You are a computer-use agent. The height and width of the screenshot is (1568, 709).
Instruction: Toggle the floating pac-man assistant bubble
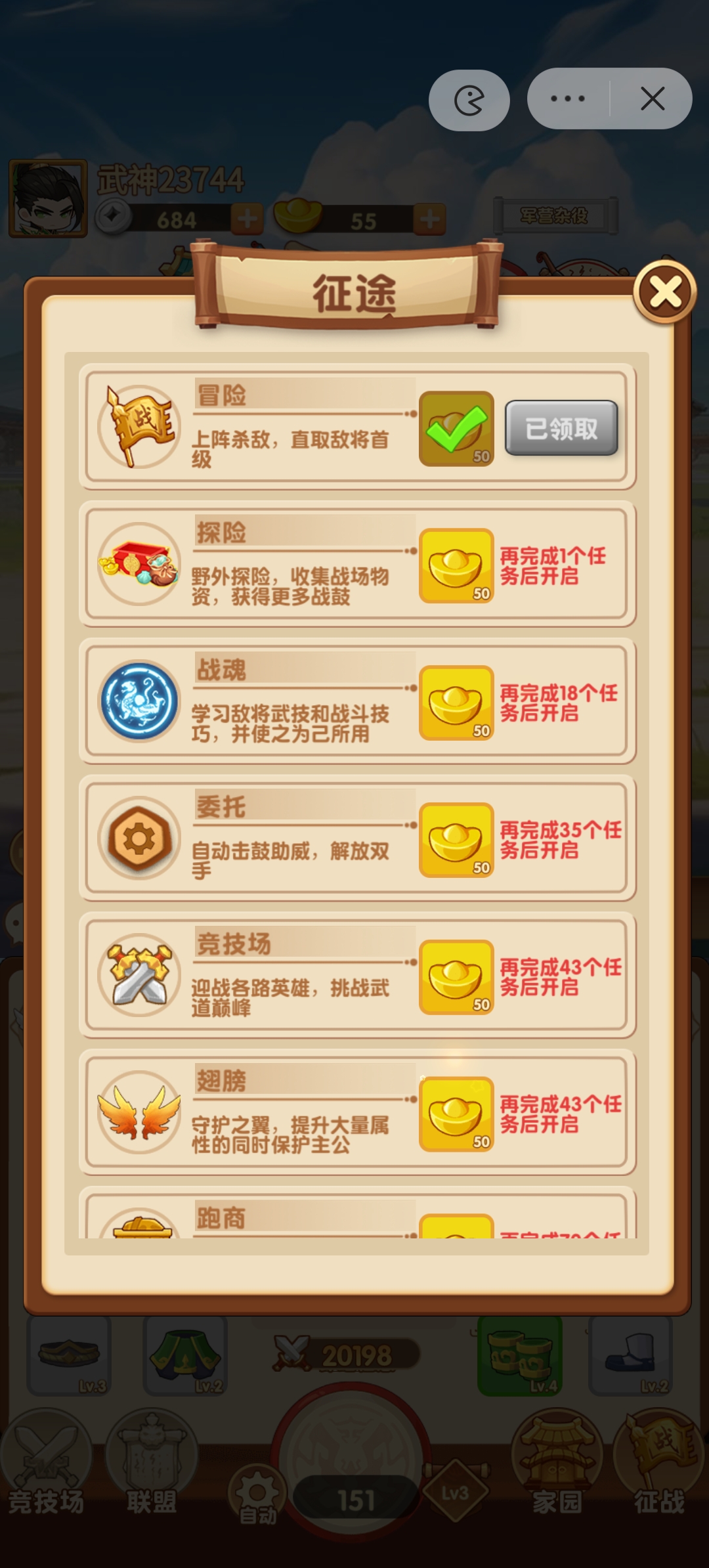click(x=469, y=98)
